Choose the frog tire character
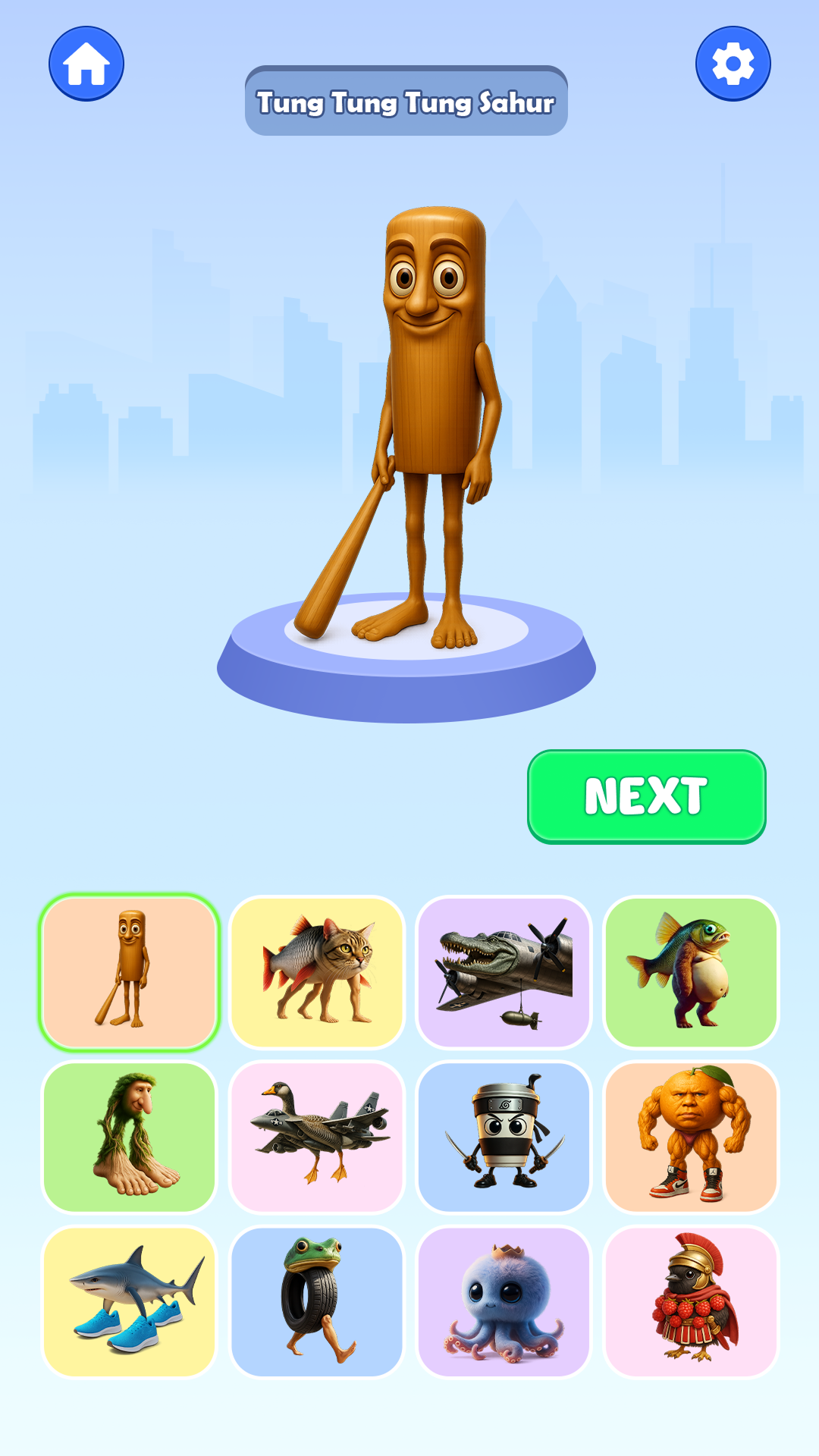 317,1301
